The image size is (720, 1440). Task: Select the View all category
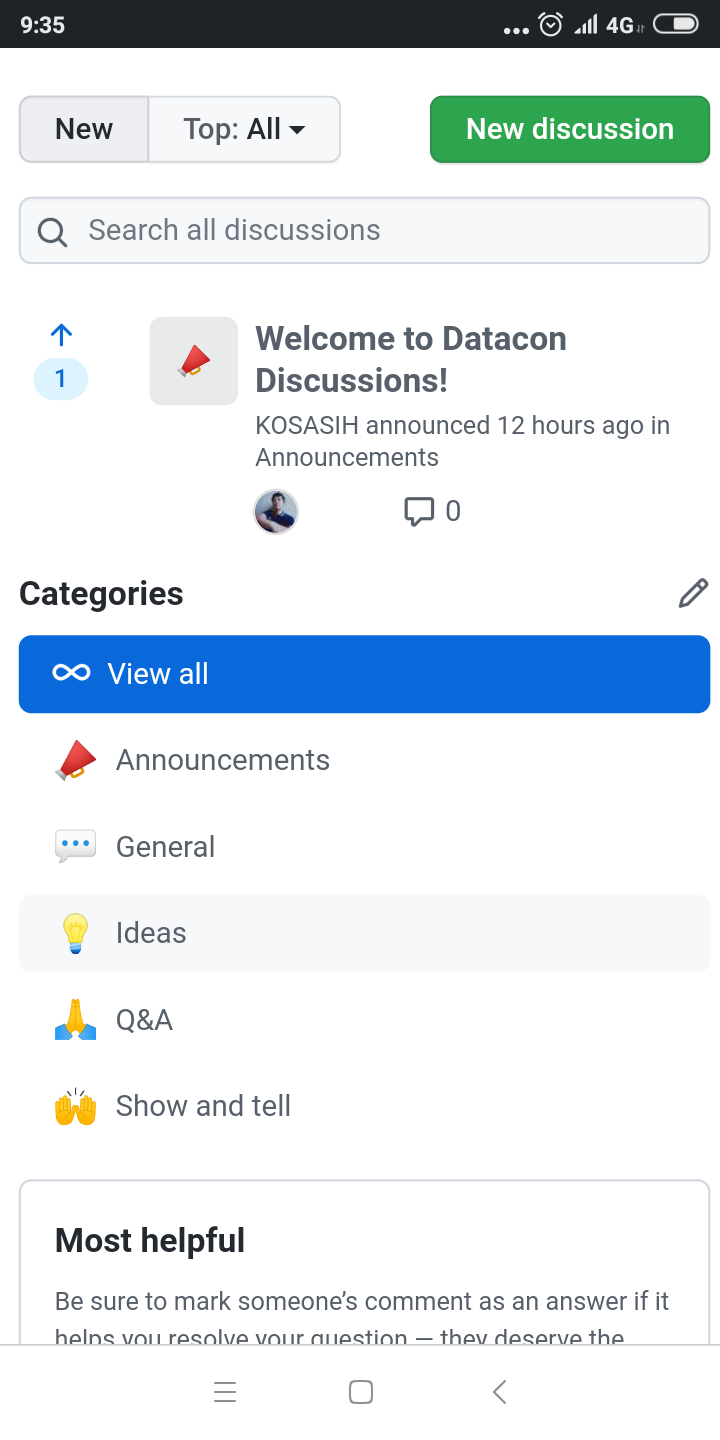point(364,674)
